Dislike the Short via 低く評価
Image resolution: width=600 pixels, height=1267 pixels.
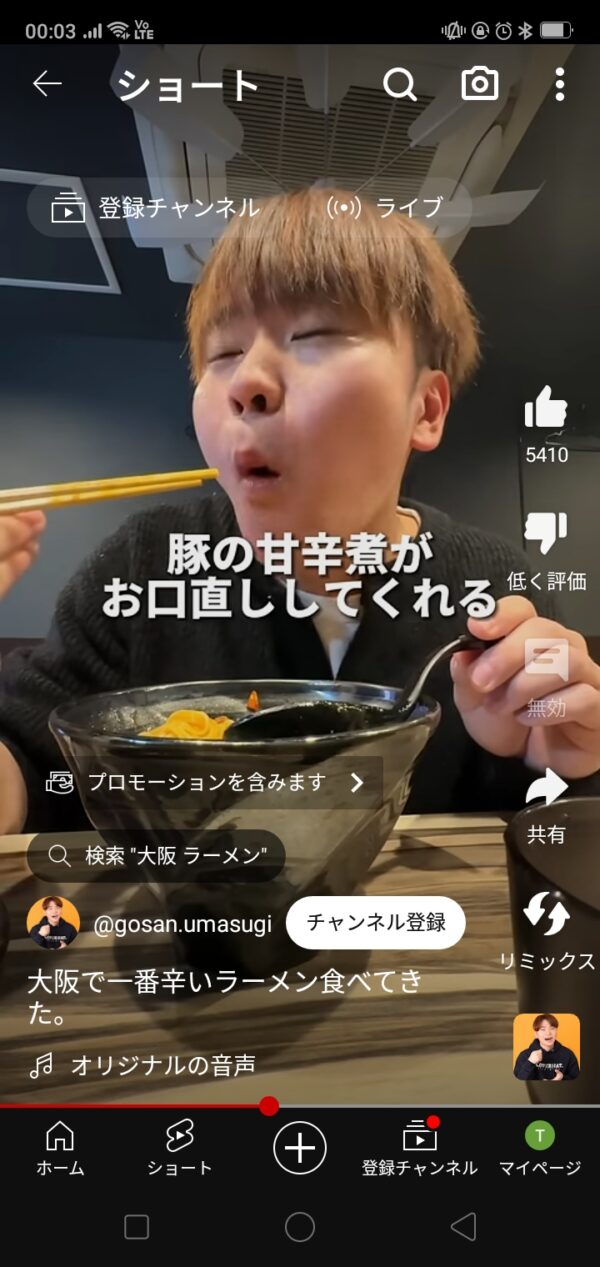(546, 551)
